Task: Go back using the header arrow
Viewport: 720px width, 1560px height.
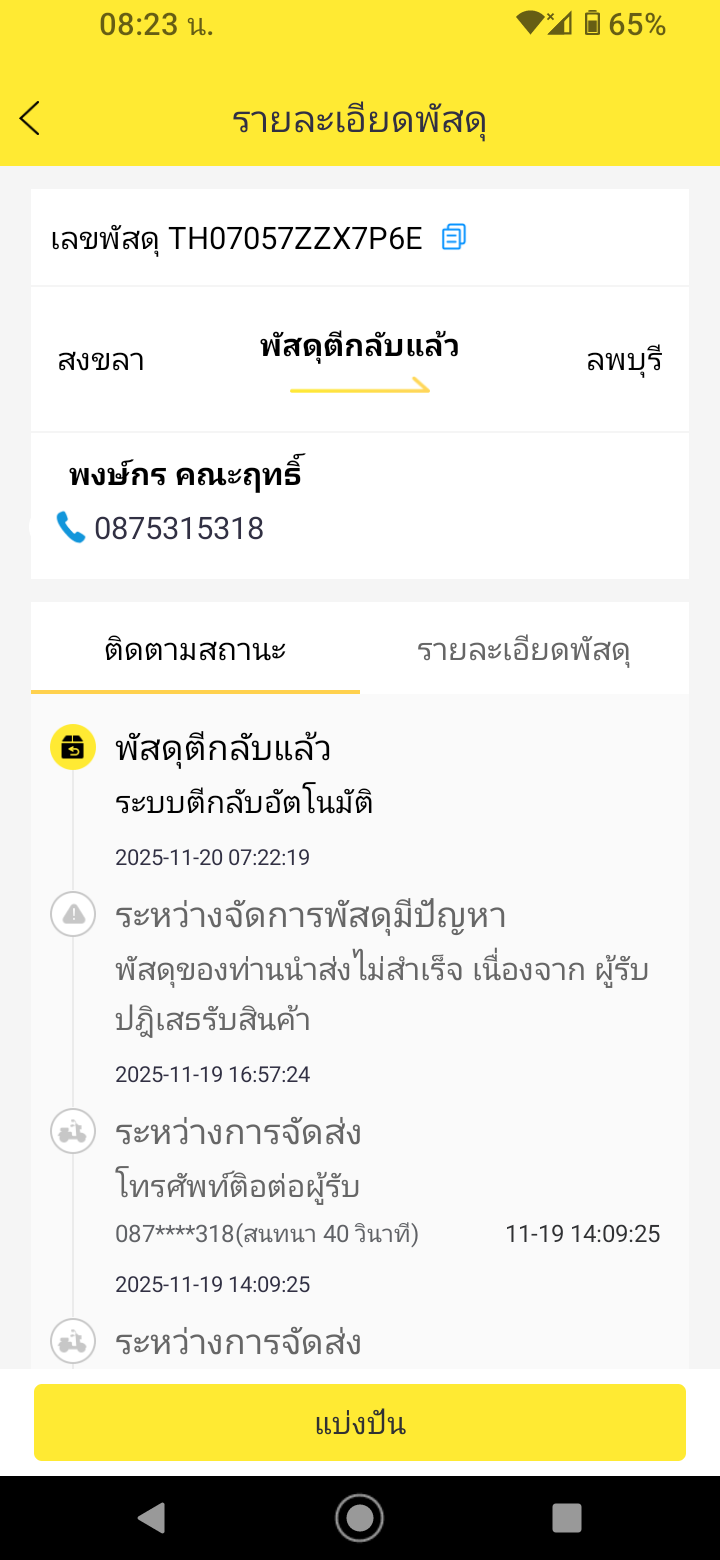Action: pos(30,118)
